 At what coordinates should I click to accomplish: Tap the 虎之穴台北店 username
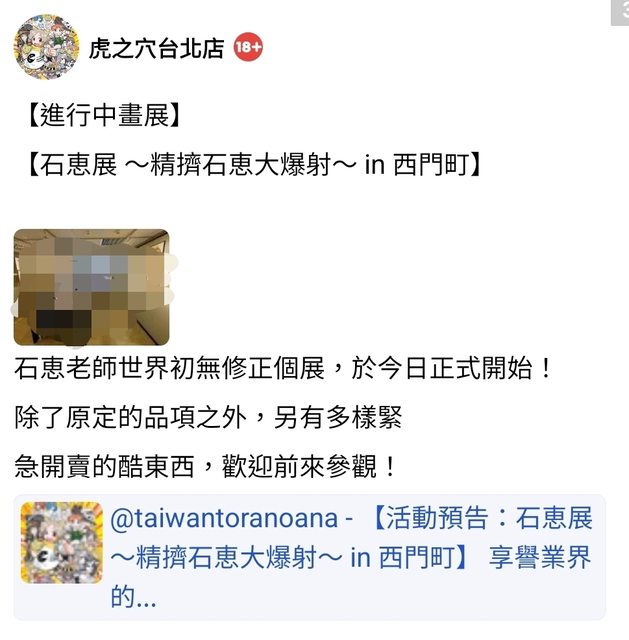coord(156,49)
